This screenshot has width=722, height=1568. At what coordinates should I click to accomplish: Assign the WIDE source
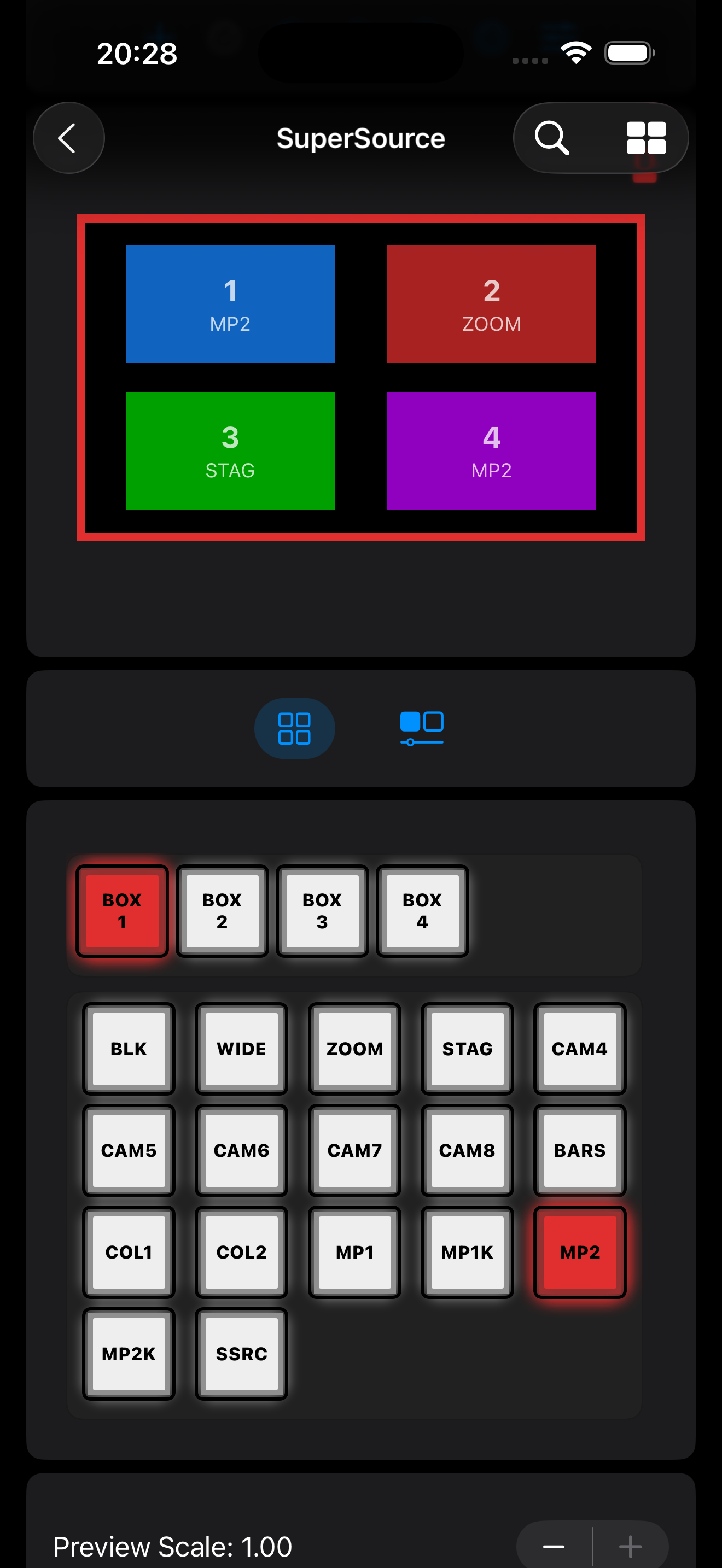click(x=241, y=1048)
